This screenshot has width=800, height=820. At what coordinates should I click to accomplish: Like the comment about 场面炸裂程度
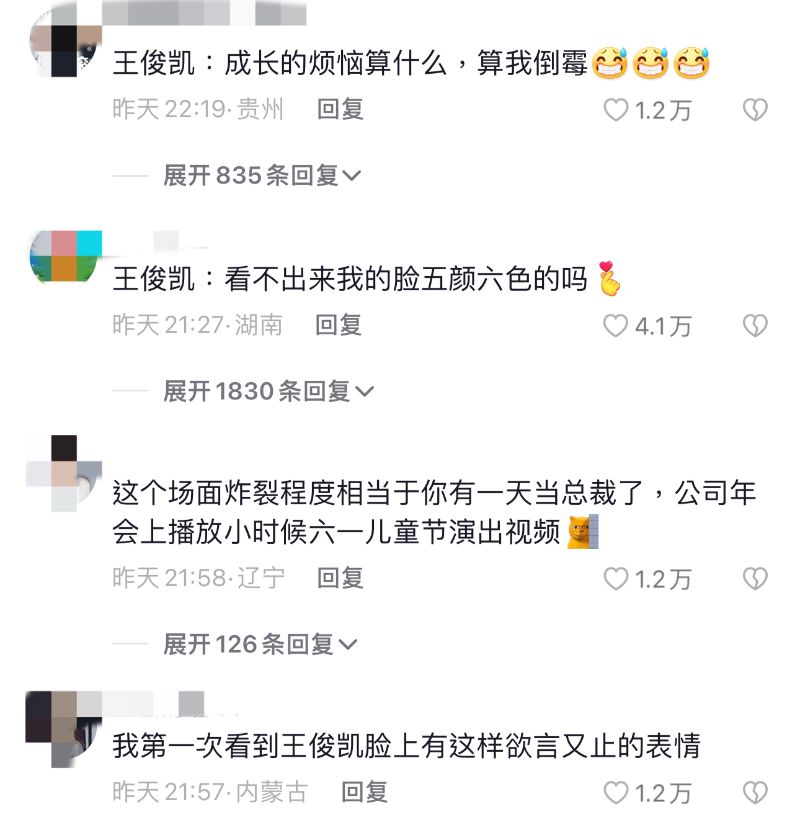coord(617,578)
